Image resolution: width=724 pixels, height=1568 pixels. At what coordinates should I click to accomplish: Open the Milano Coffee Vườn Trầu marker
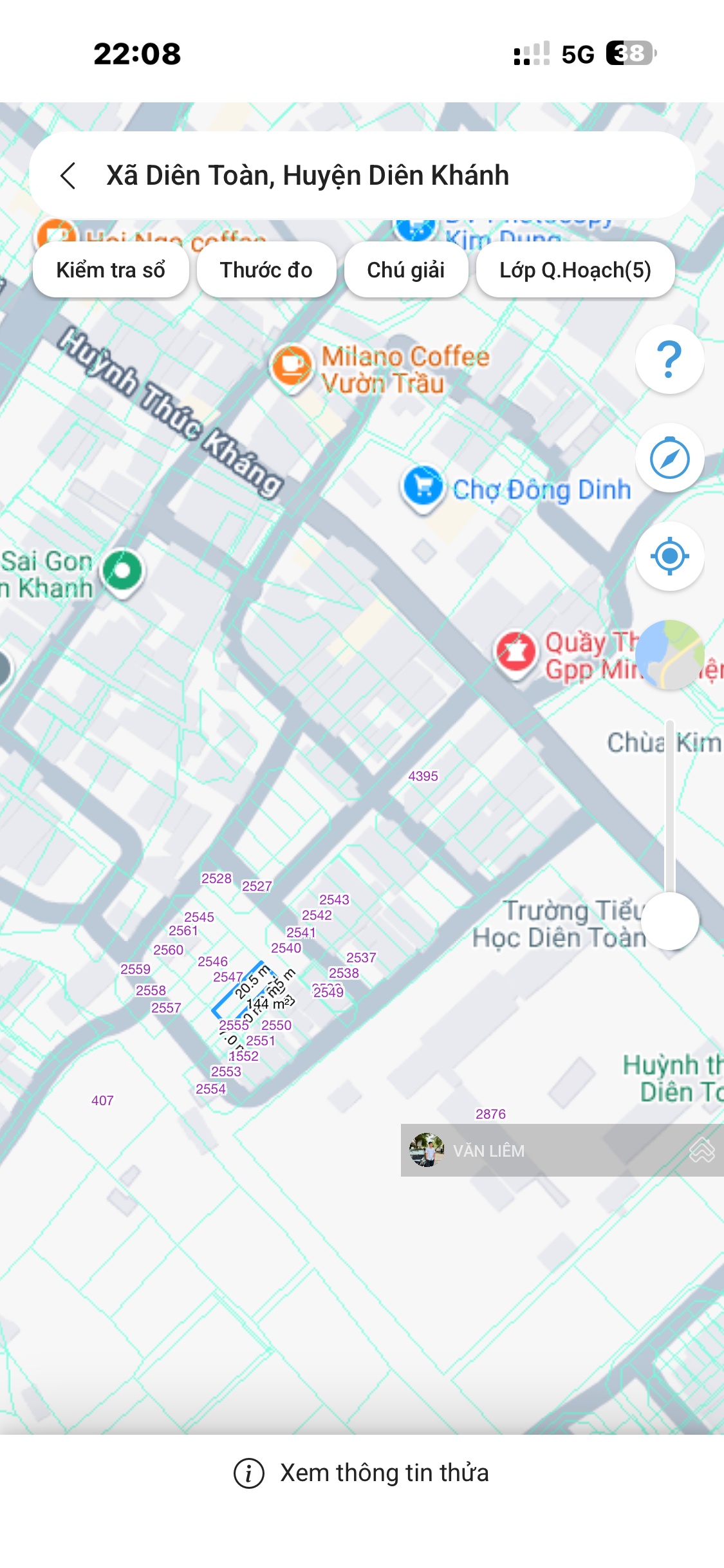(x=292, y=367)
